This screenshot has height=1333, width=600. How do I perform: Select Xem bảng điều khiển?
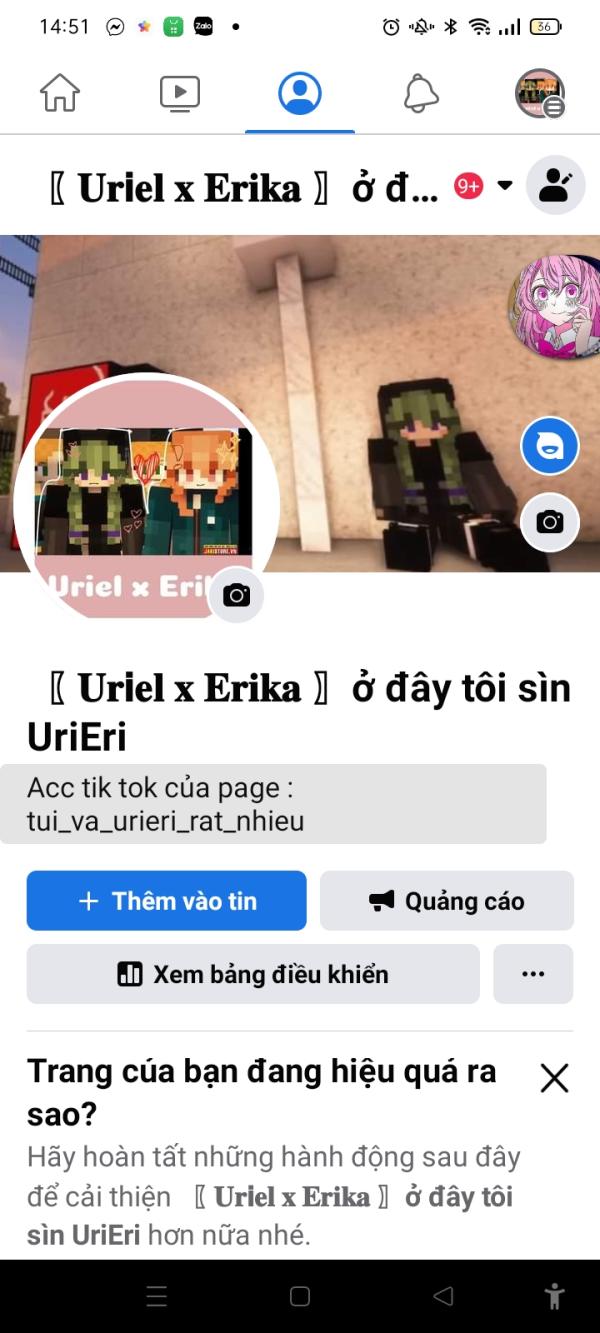(253, 974)
